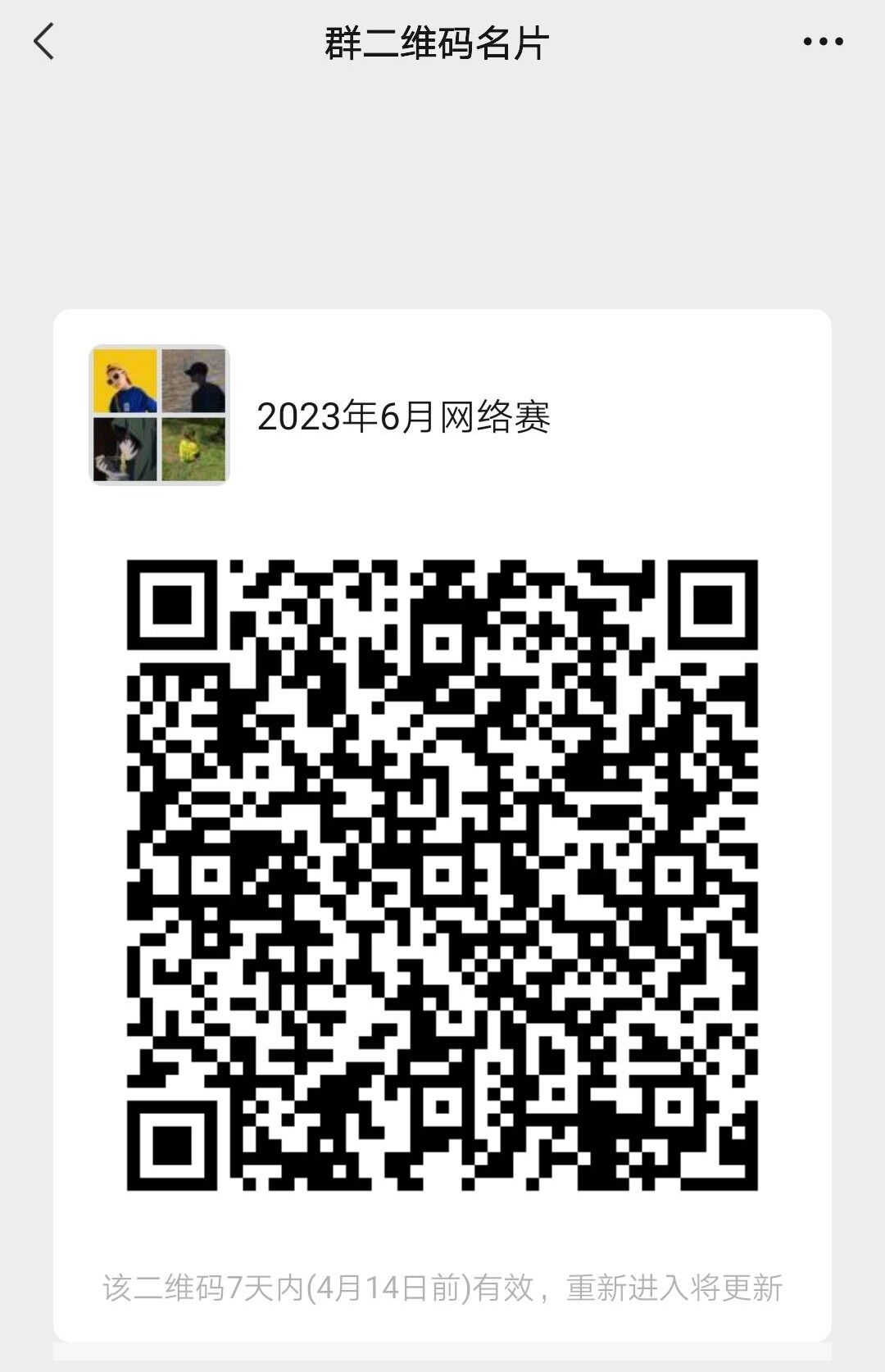Open the three-dot overflow menu
885x1372 pixels.
coord(823,42)
